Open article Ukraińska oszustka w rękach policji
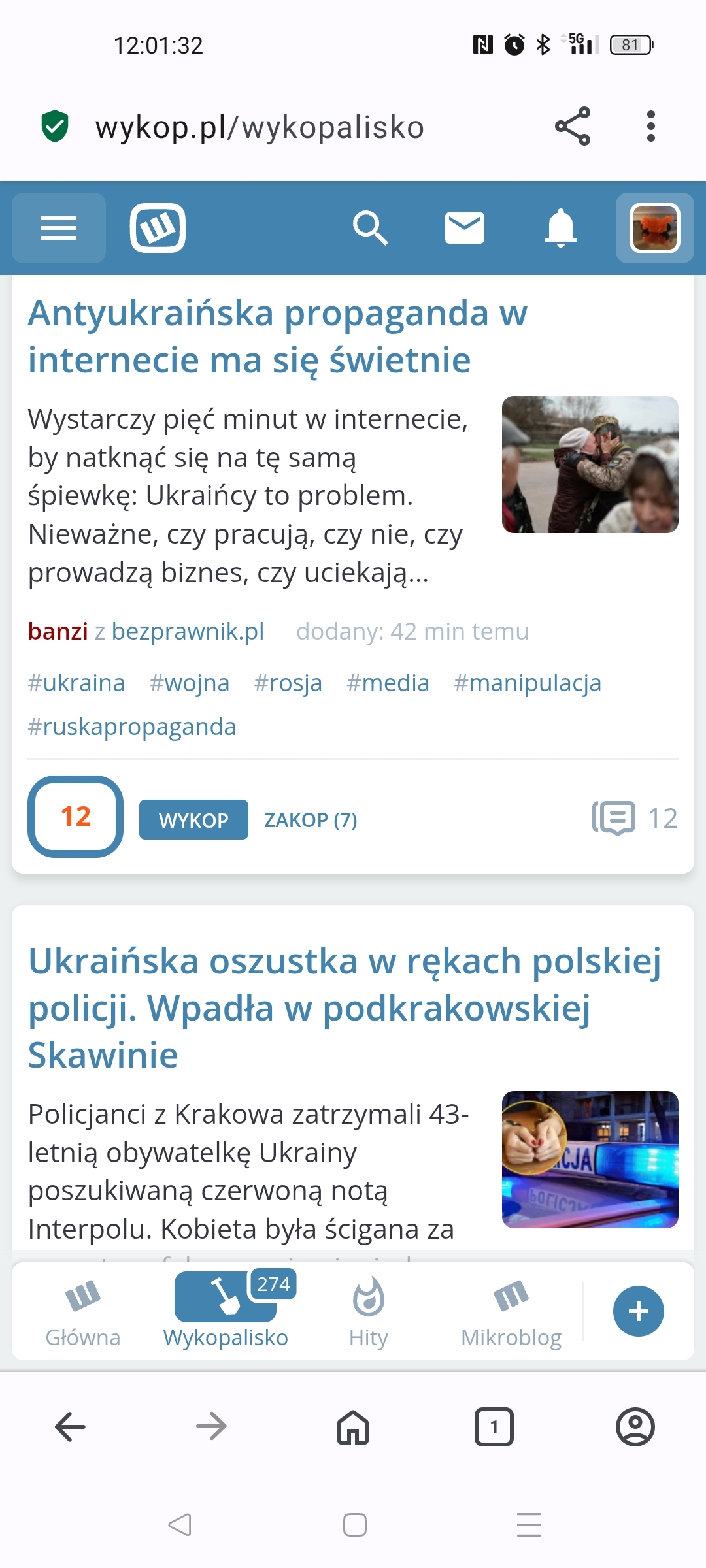706x1568 pixels. 345,1007
